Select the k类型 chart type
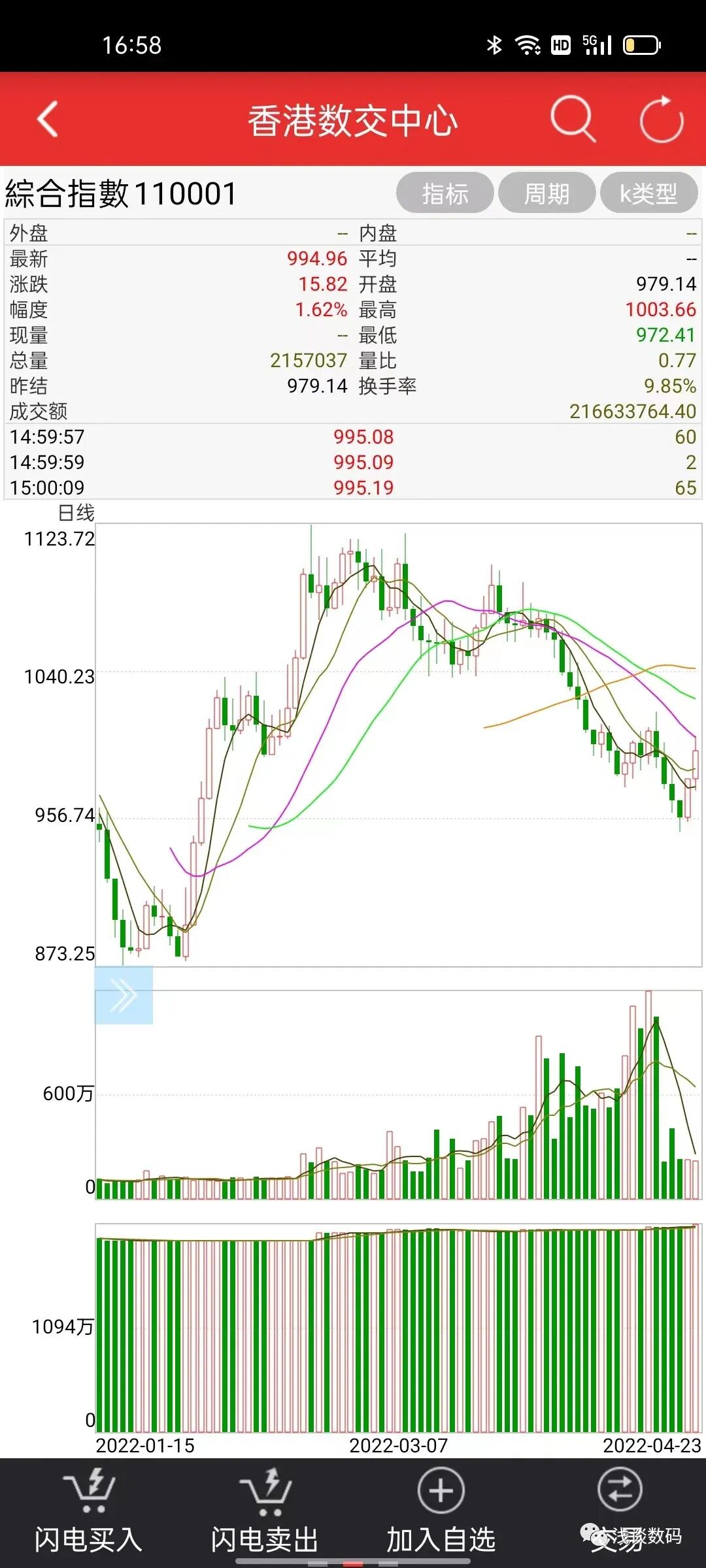This screenshot has width=706, height=1568. 648,193
